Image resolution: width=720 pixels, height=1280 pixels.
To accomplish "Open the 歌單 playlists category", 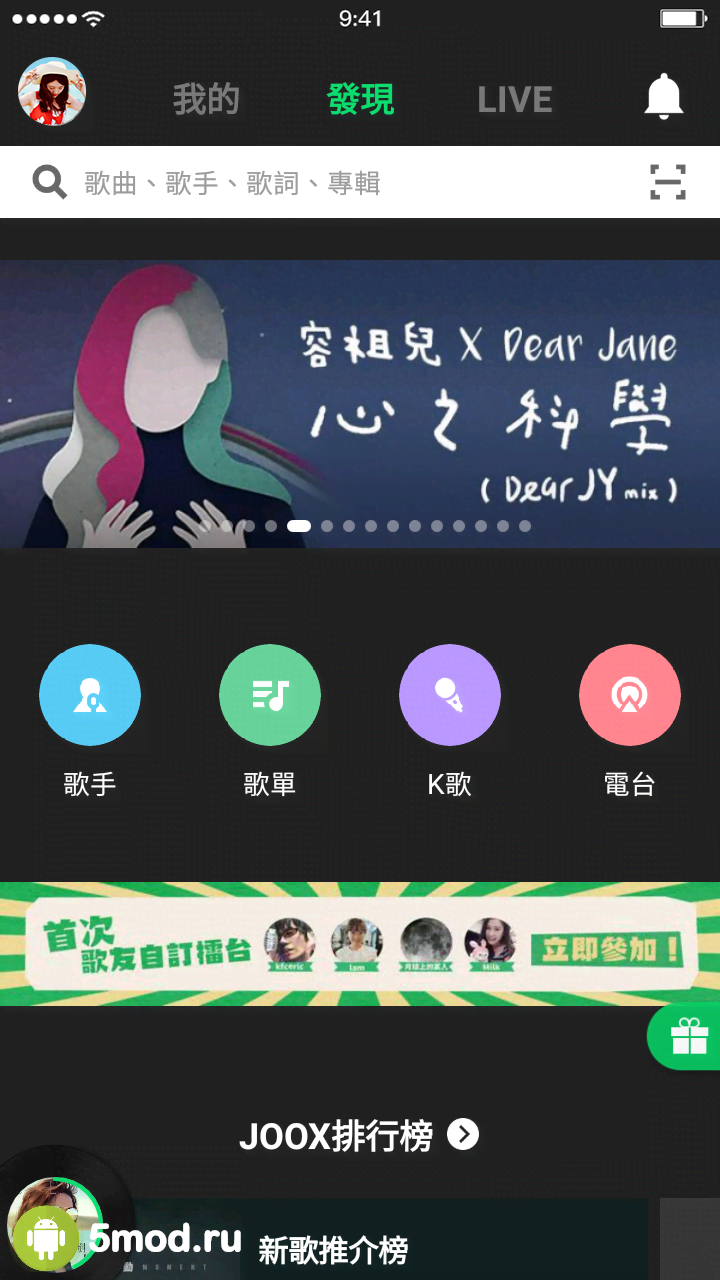I will tap(270, 696).
